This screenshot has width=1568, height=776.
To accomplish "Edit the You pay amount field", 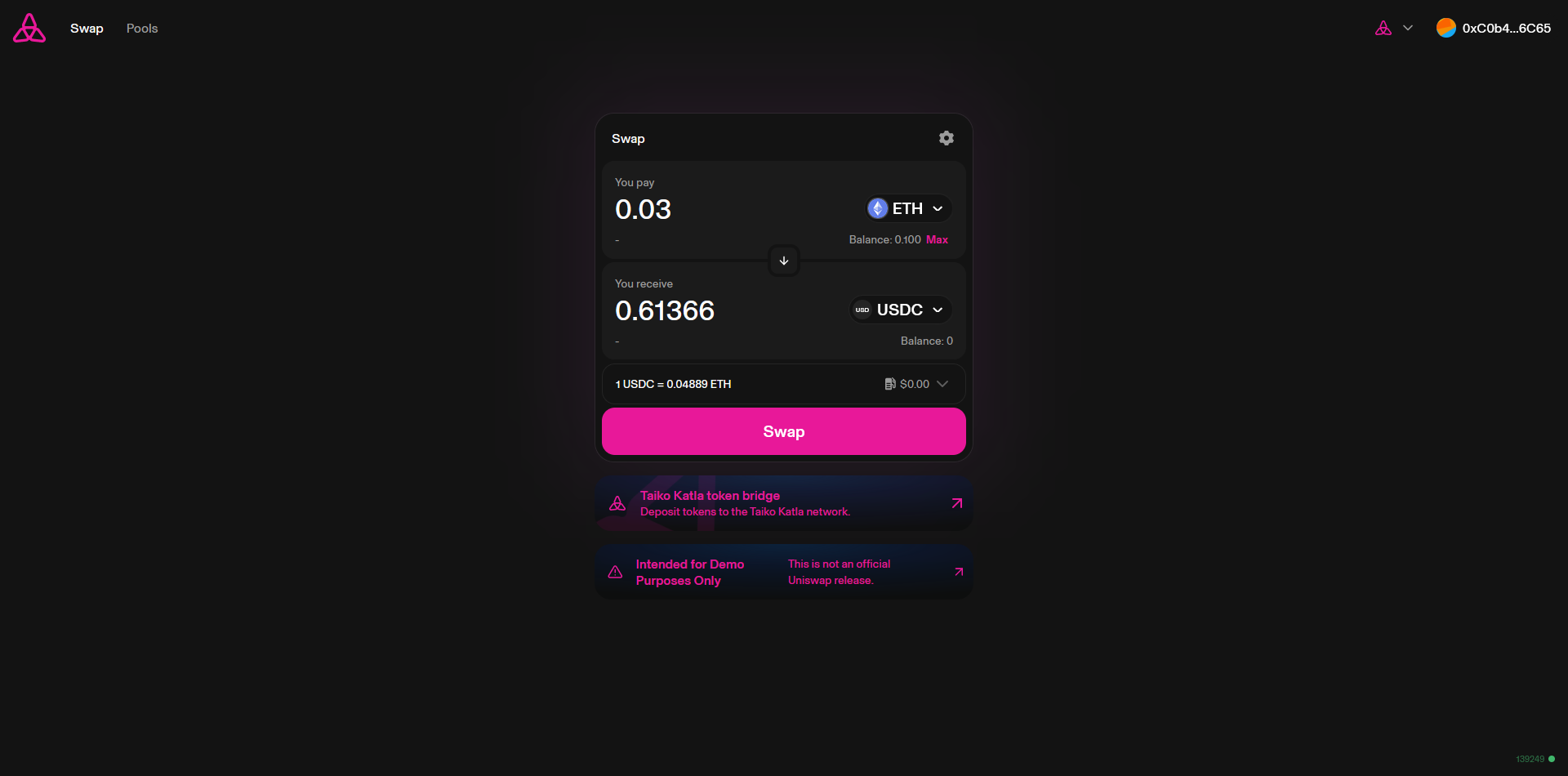I will tap(719, 210).
